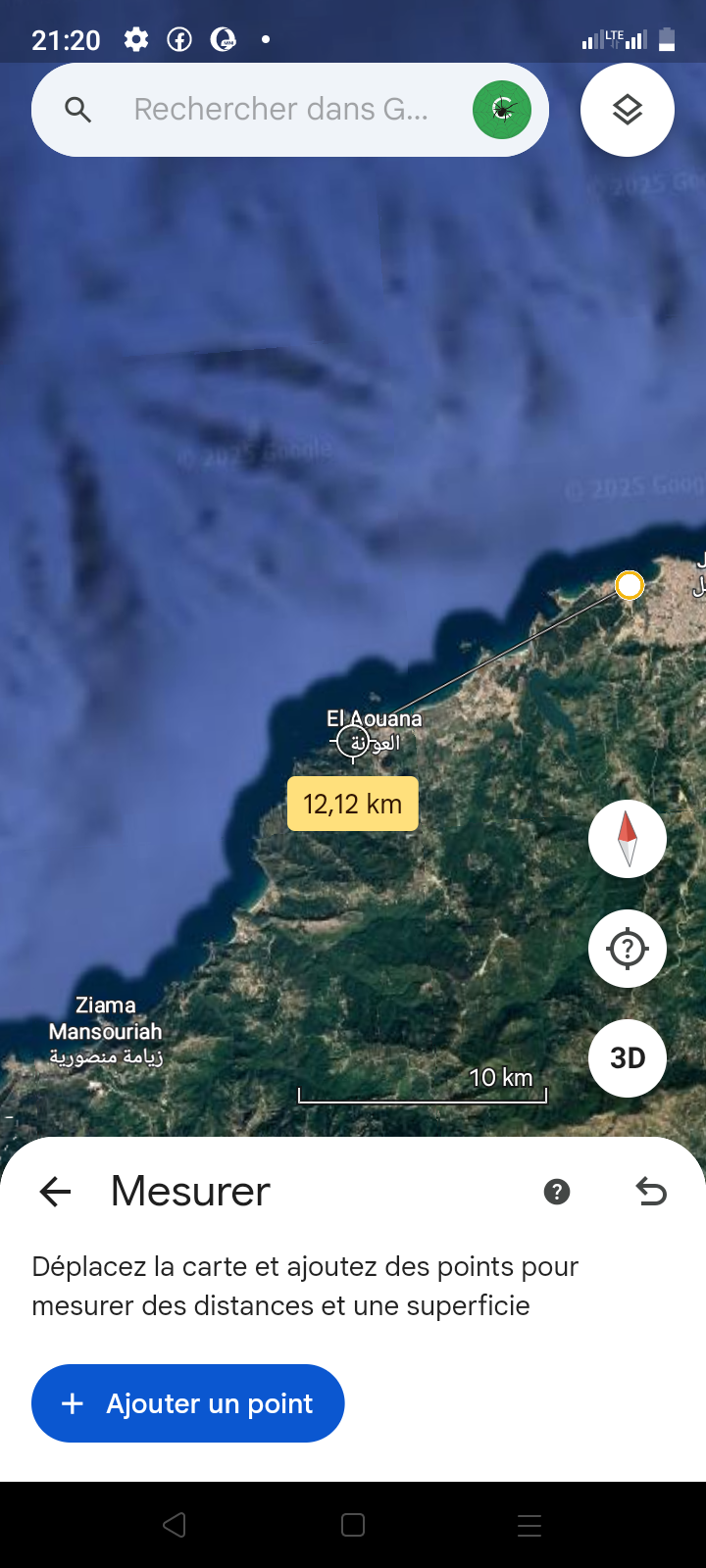The height and width of the screenshot is (1568, 706).
Task: Open the profile avatar in search bar
Action: [502, 110]
